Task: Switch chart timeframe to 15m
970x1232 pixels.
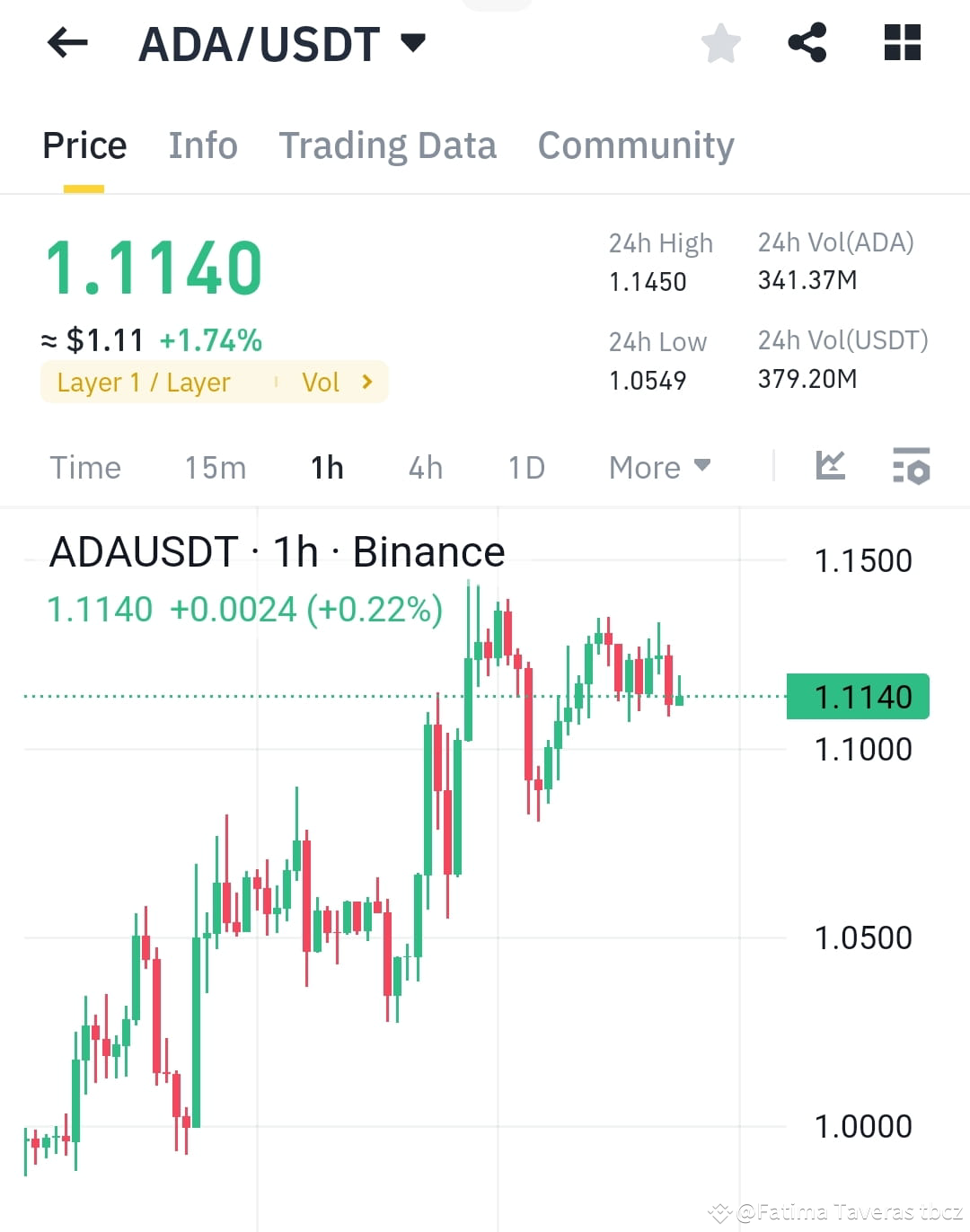Action: [x=215, y=467]
